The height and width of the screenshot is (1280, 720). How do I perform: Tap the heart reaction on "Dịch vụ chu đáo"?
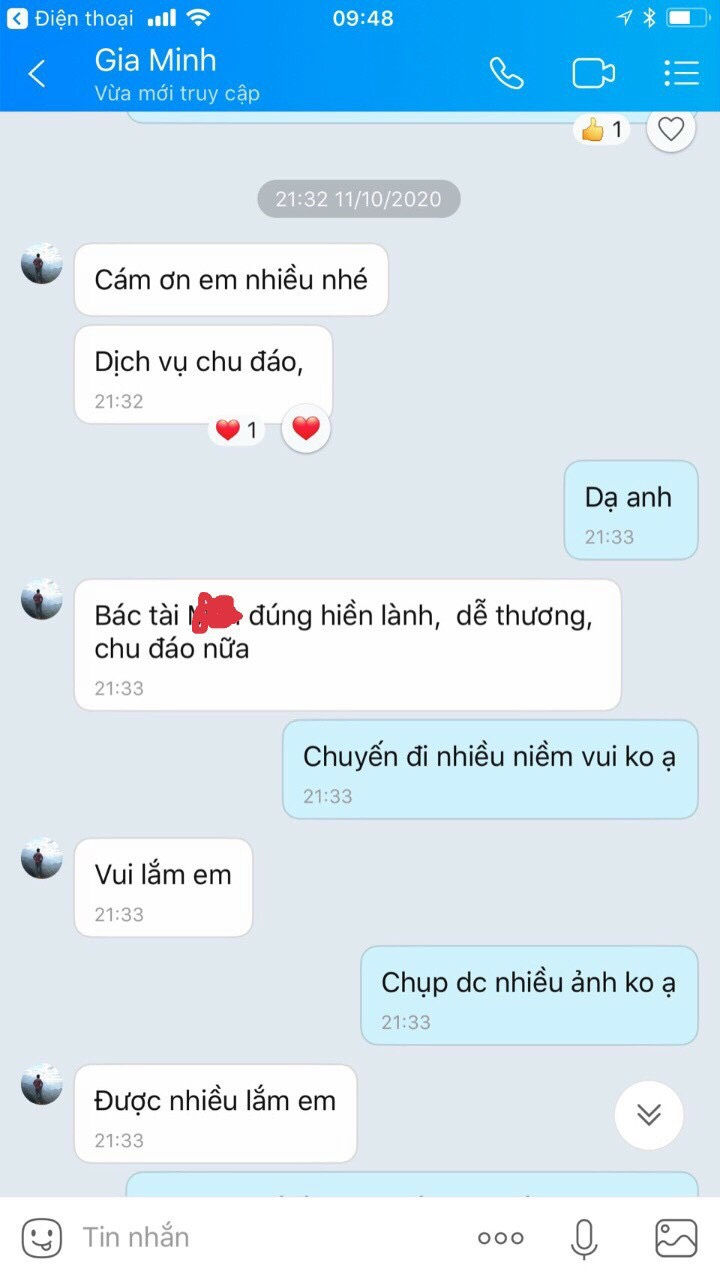(x=306, y=429)
